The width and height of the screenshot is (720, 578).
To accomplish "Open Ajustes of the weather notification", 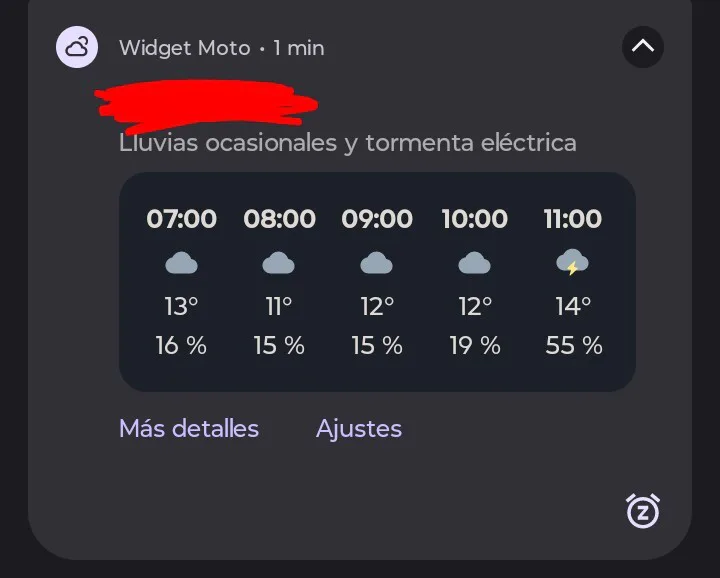I will (x=359, y=429).
